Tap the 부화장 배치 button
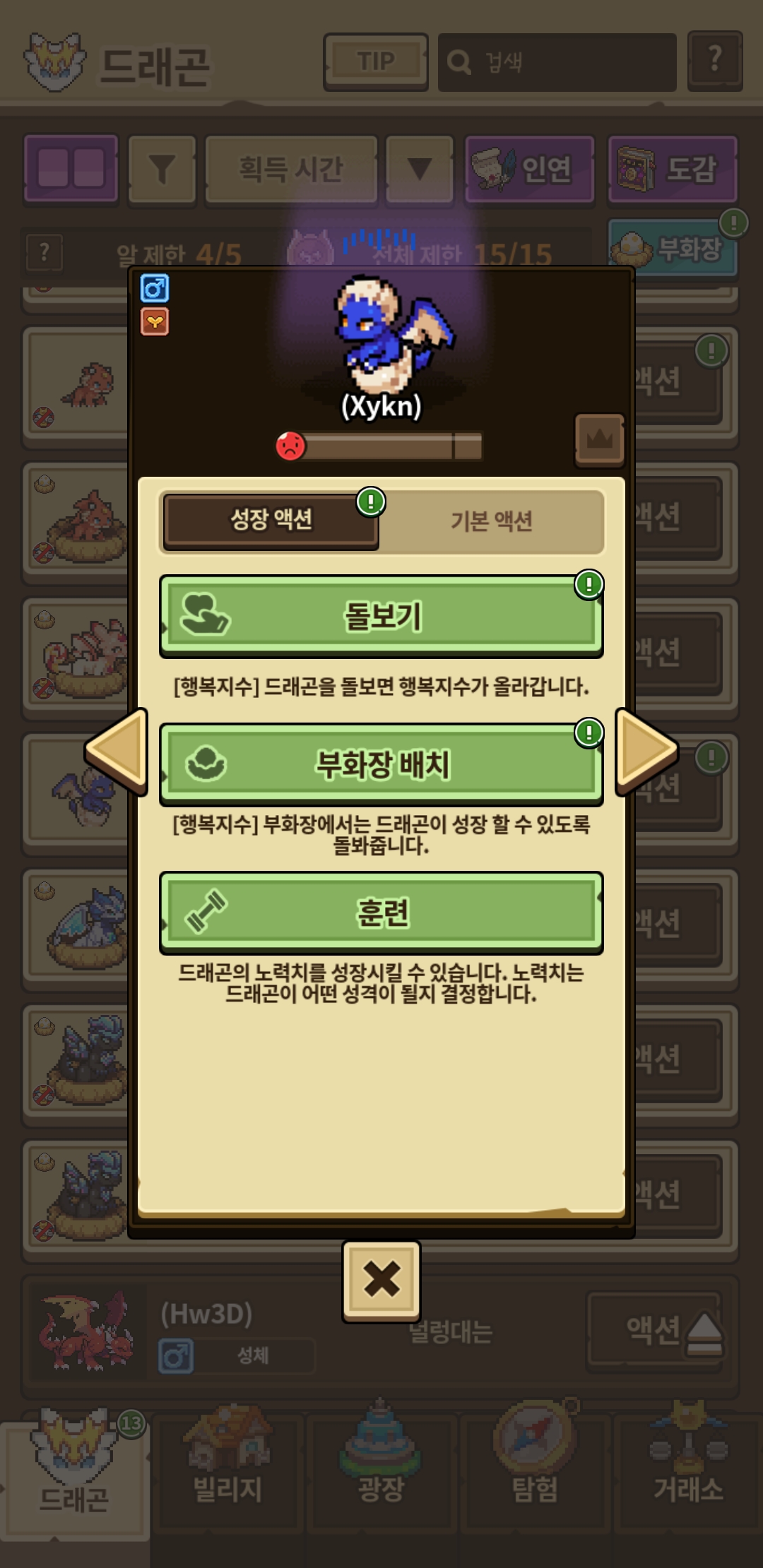This screenshot has height=1568, width=763. 381,764
